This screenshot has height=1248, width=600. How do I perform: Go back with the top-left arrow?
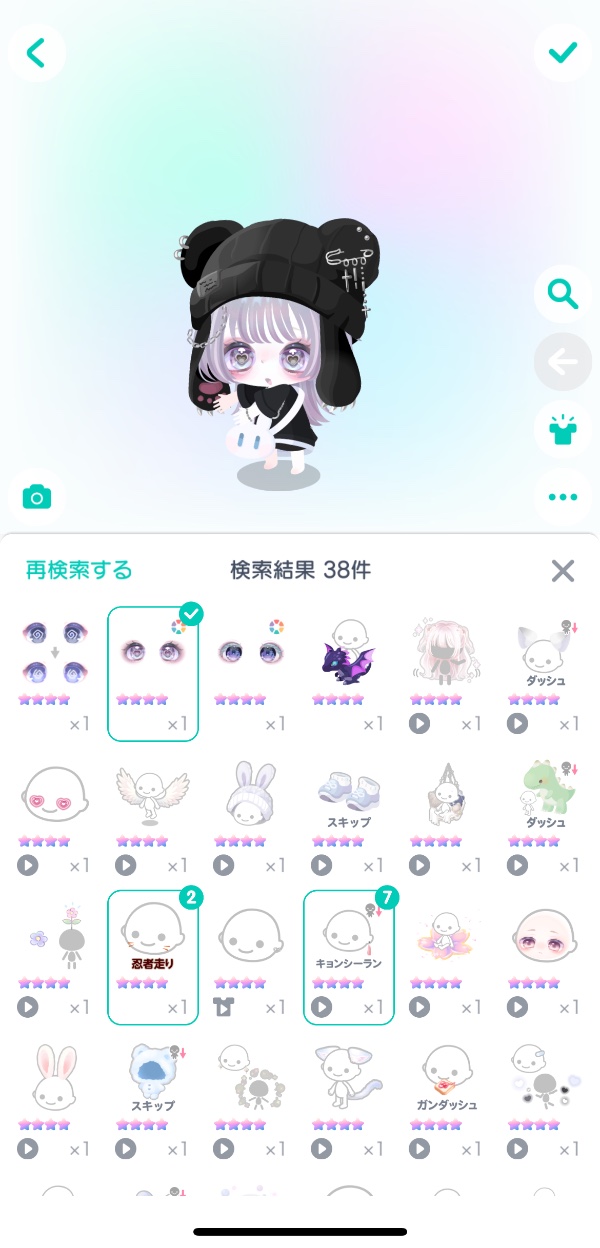coord(37,52)
